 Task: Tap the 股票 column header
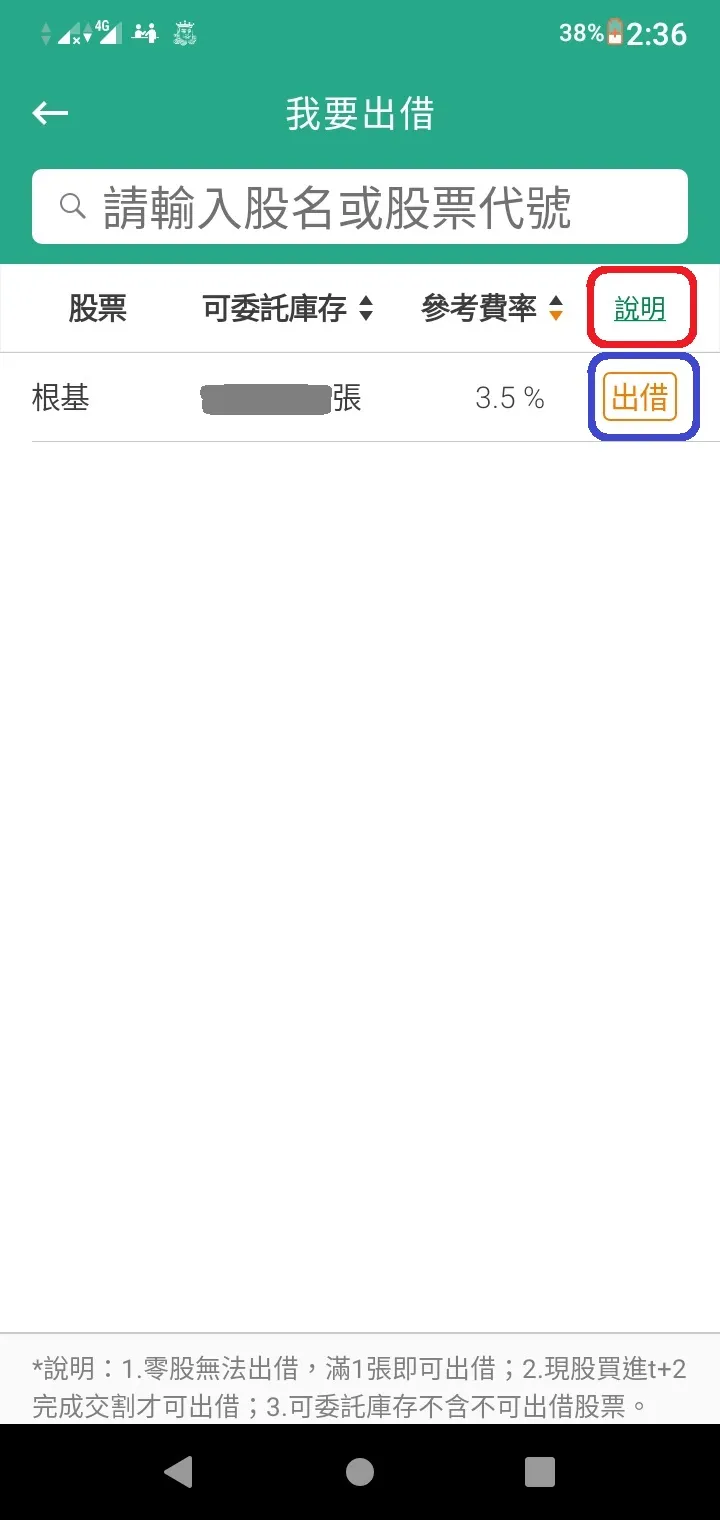point(98,308)
